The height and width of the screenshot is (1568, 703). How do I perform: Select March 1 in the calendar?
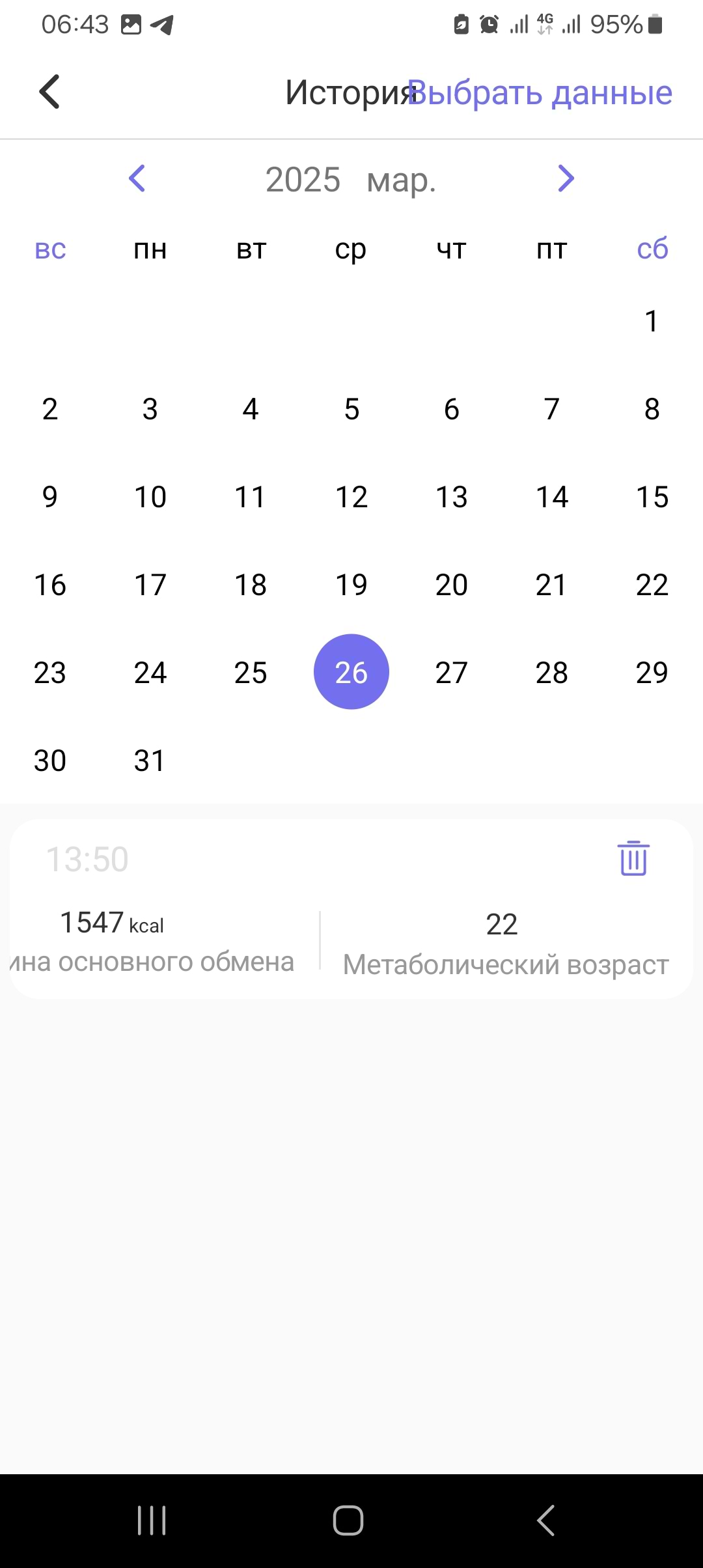coord(652,321)
